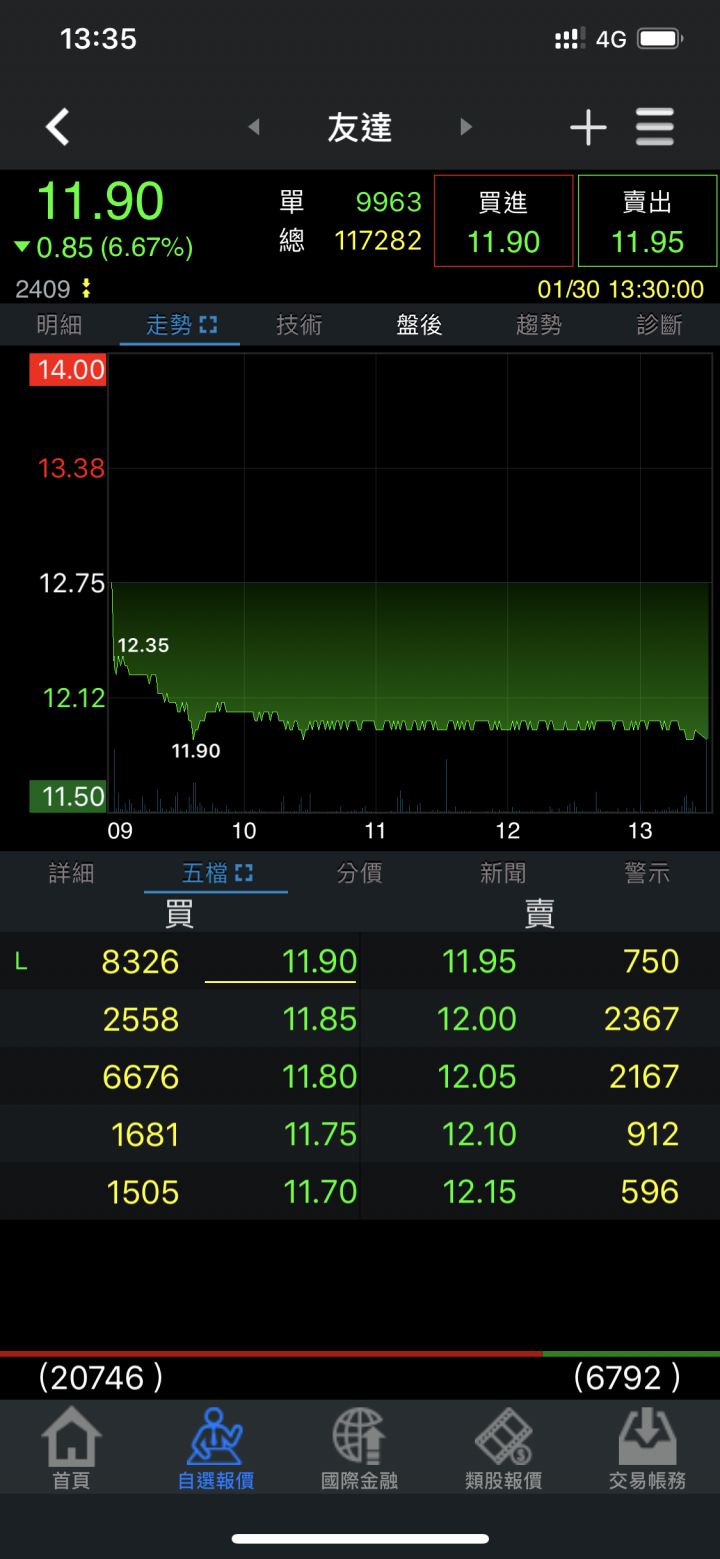The height and width of the screenshot is (1559, 720).
Task: Open 交易帳務 in bottom navigation
Action: coord(647,1449)
